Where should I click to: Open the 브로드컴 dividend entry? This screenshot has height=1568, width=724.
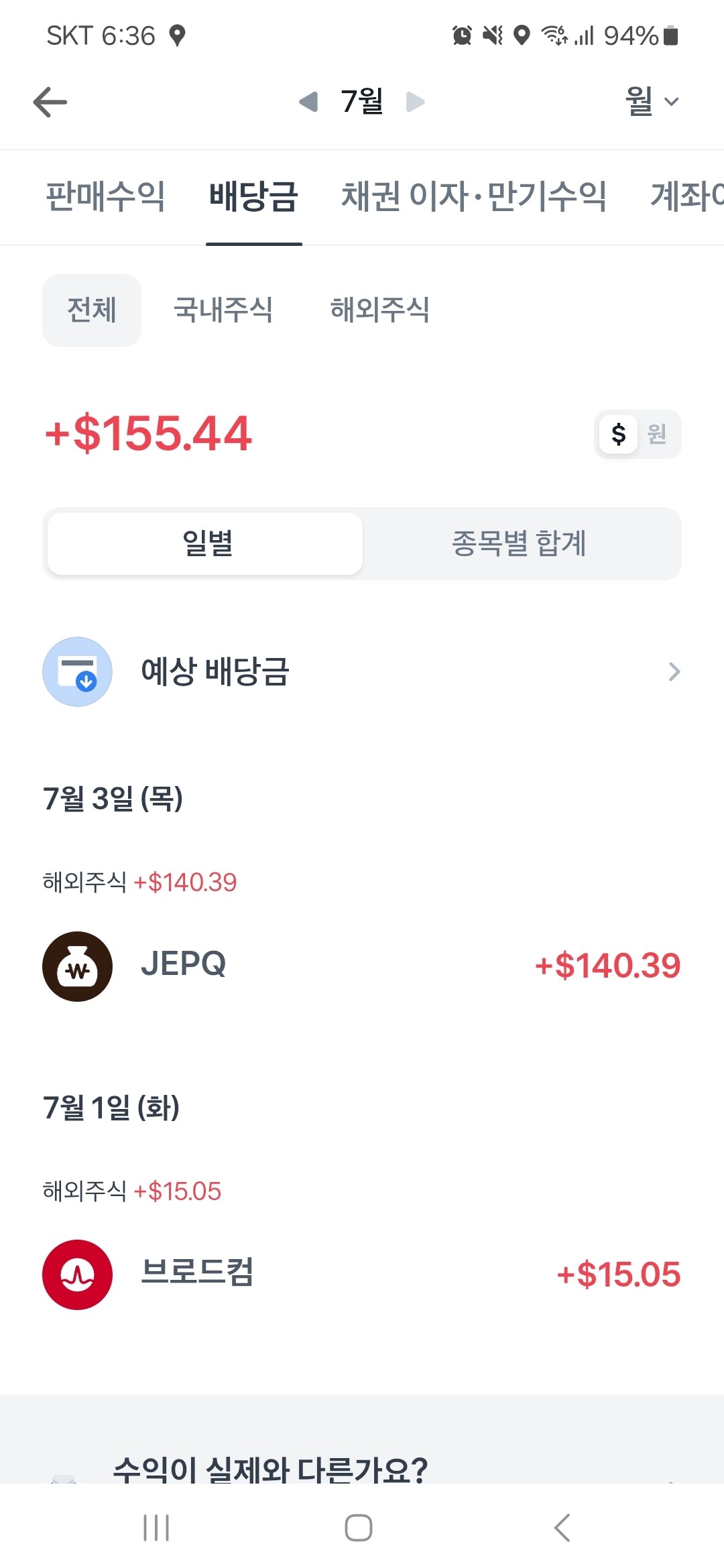tap(362, 1275)
